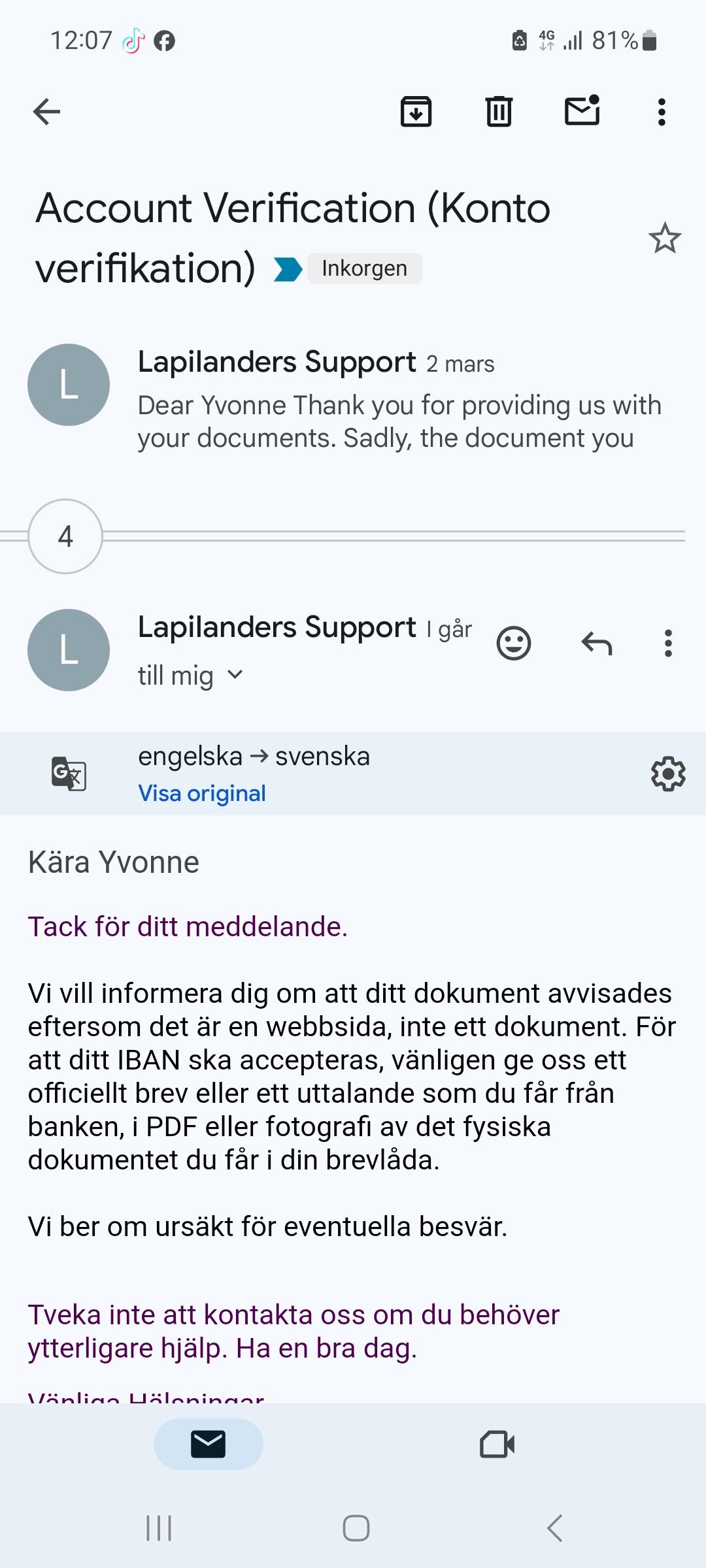The width and height of the screenshot is (706, 1568).
Task: Add an emoji reaction to the message
Action: (514, 644)
